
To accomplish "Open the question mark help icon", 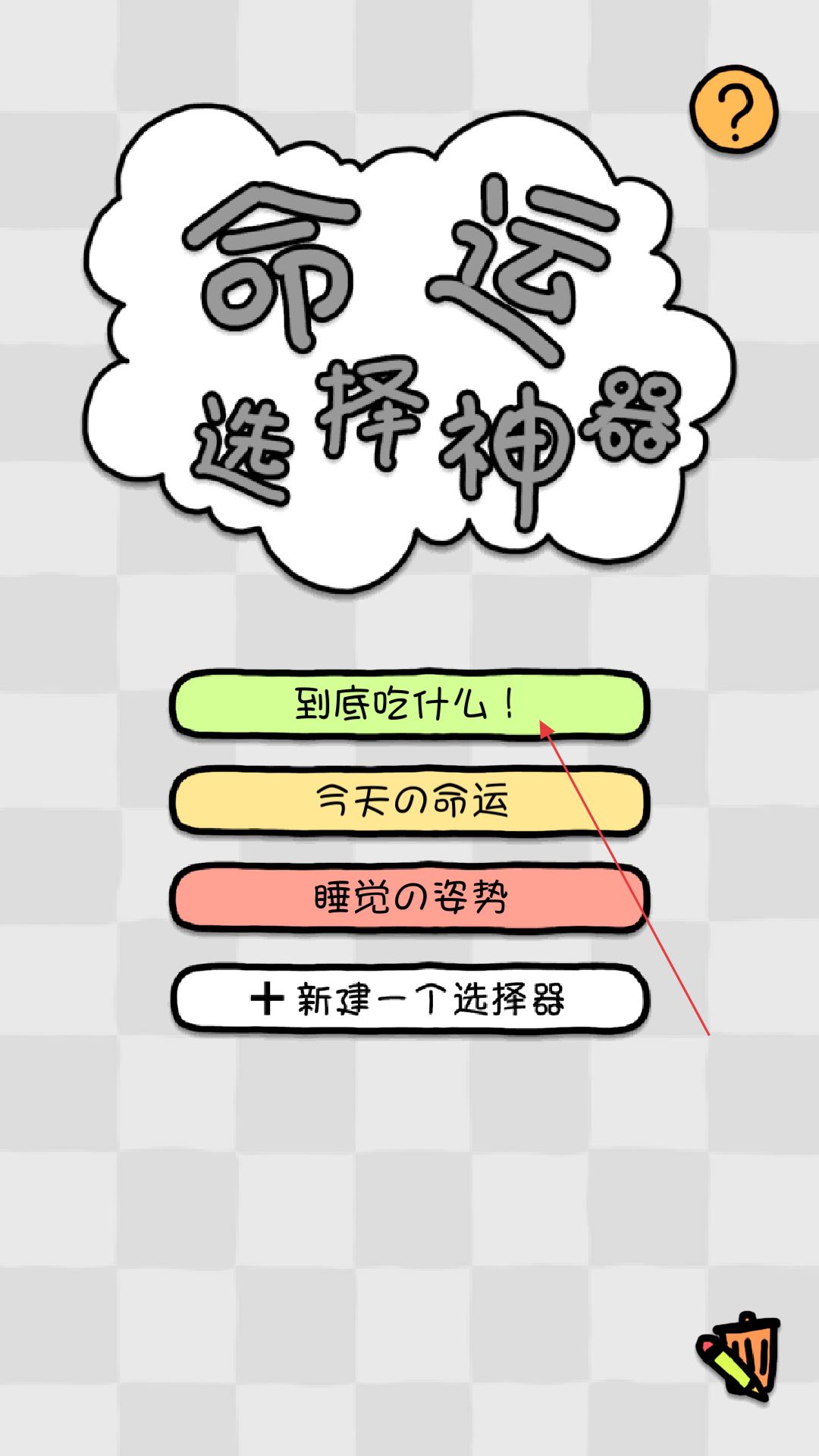I will point(734,109).
